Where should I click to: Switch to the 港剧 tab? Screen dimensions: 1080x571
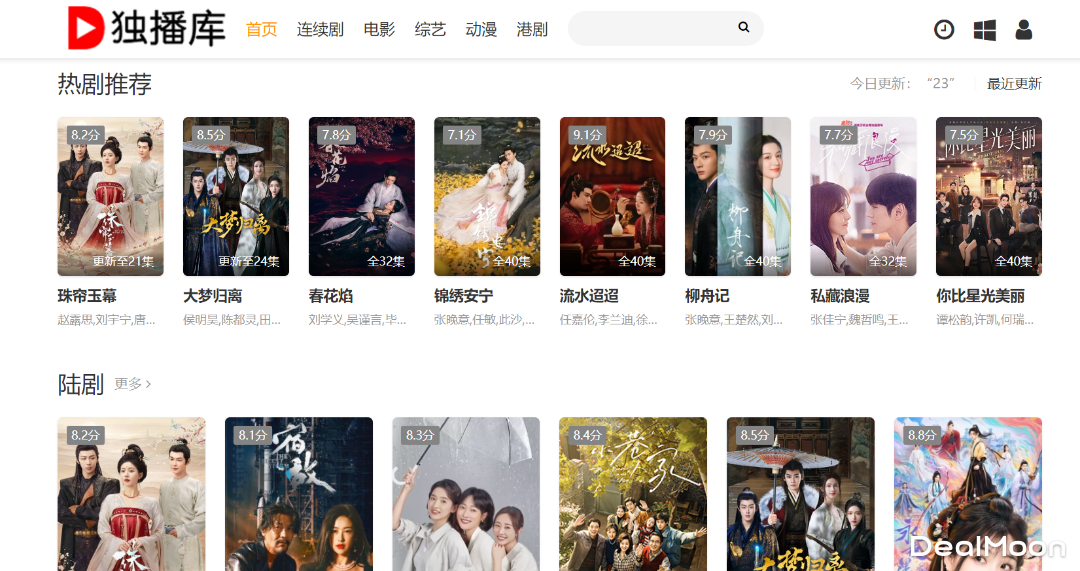coord(532,29)
